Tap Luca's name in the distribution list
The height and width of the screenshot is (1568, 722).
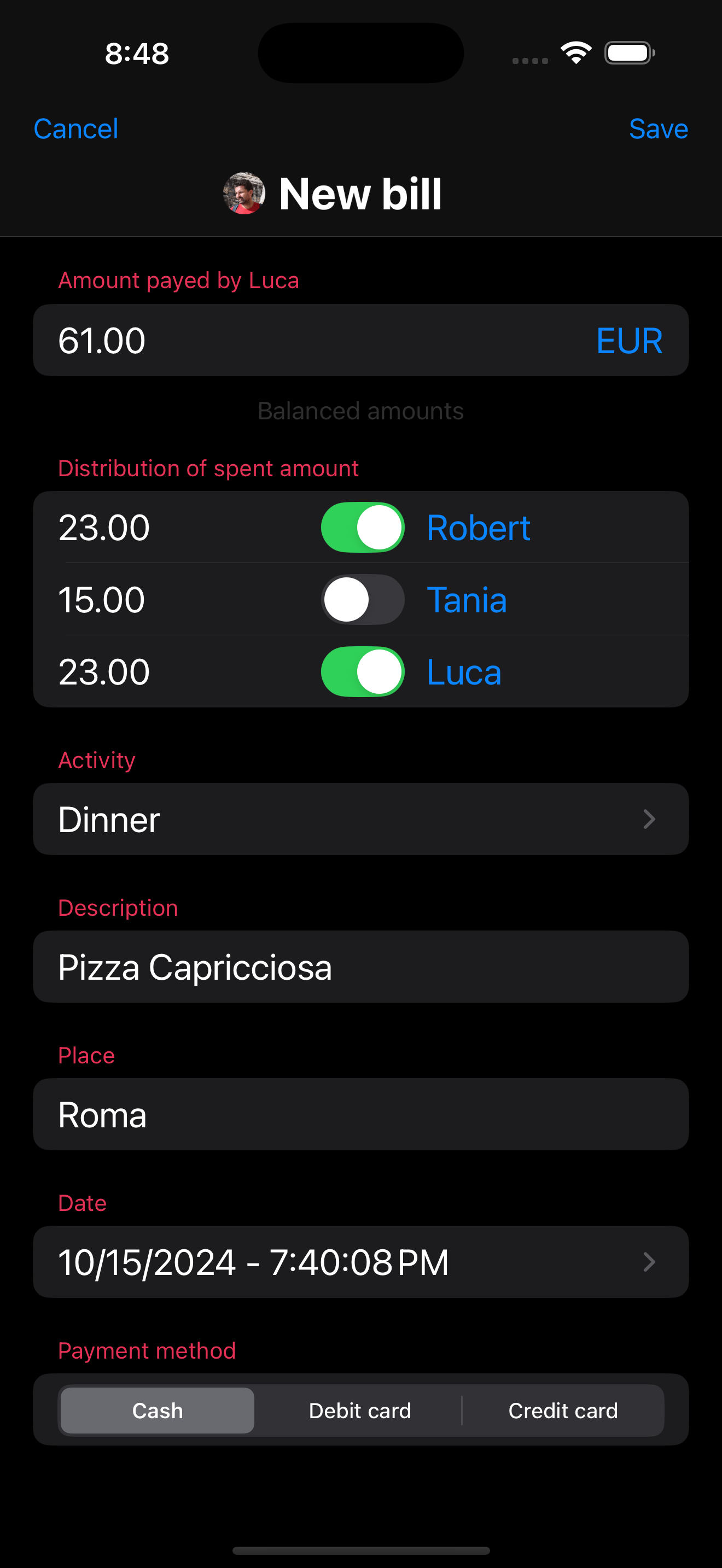pyautogui.click(x=464, y=671)
